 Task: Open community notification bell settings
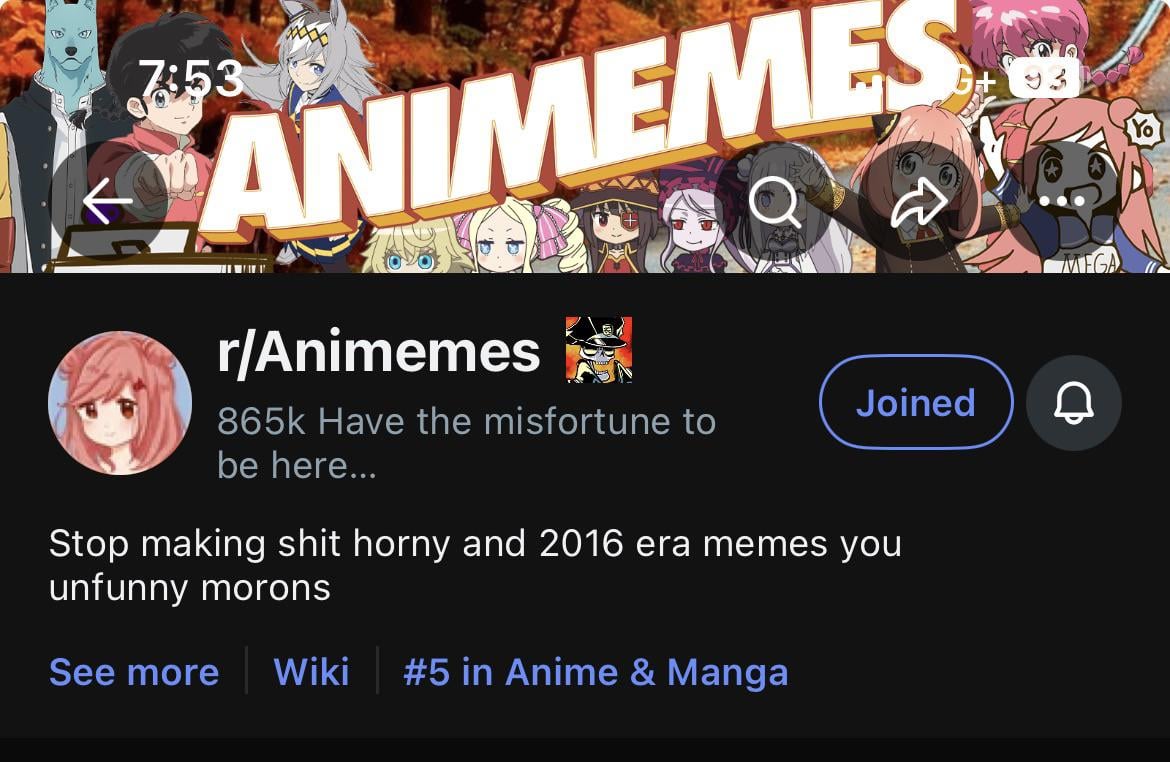1074,402
